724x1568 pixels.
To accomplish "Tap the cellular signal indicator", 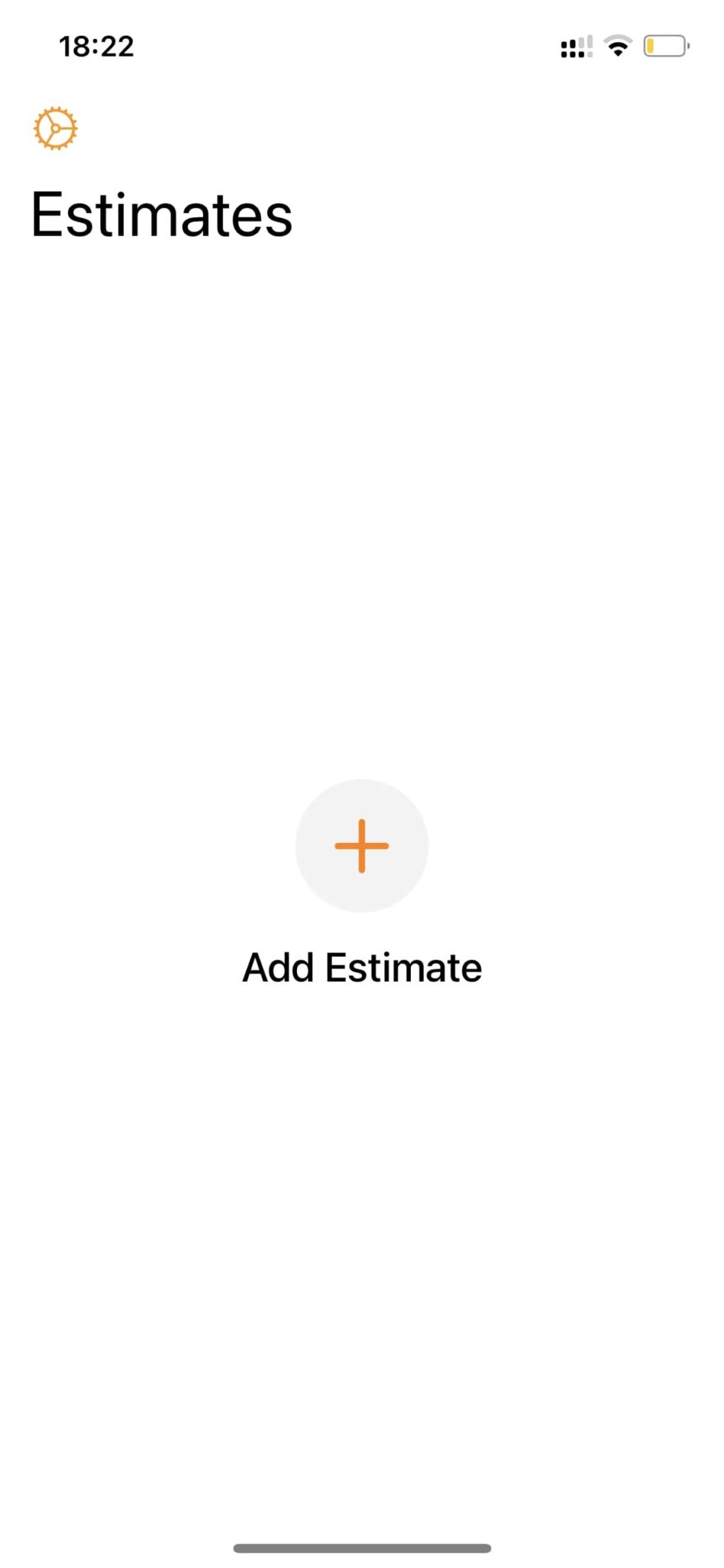I will tap(576, 47).
